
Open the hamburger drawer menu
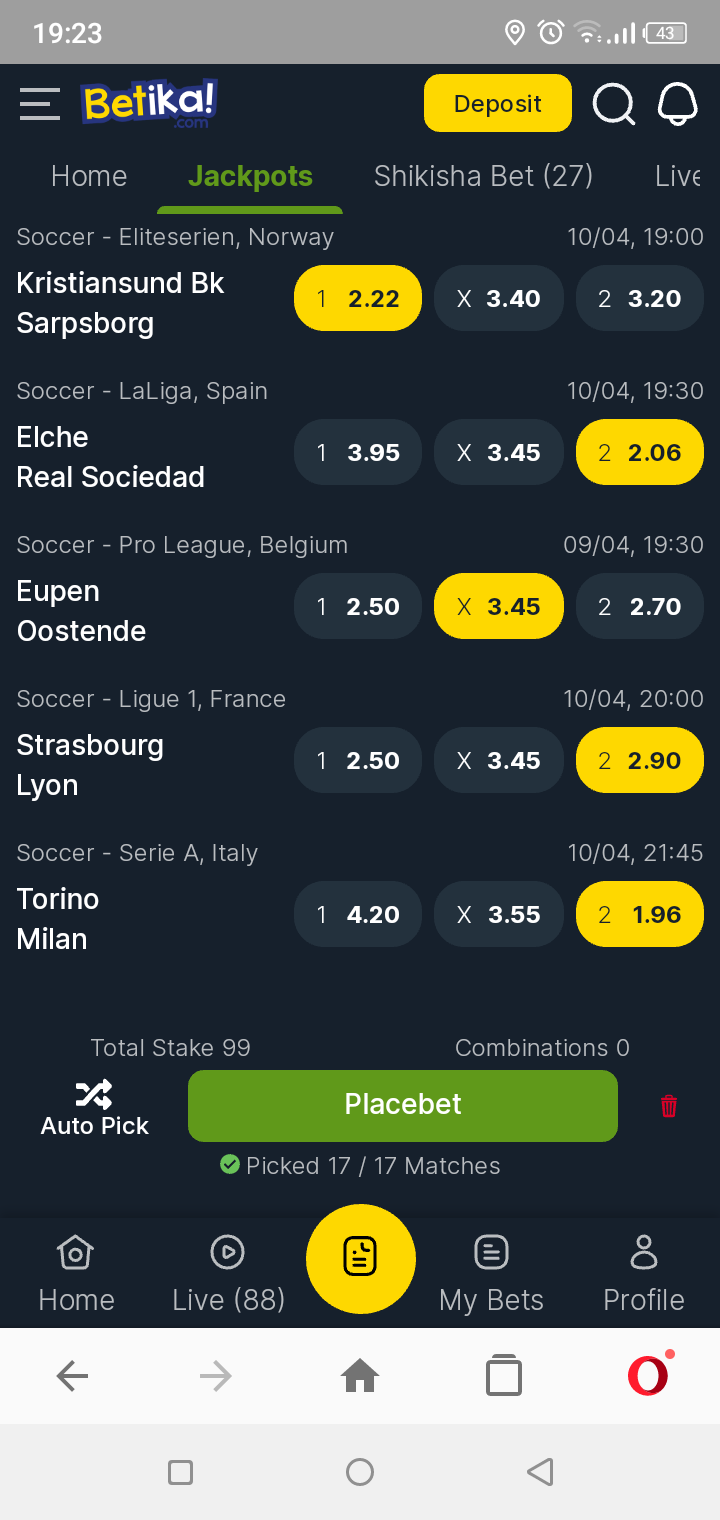pos(40,104)
